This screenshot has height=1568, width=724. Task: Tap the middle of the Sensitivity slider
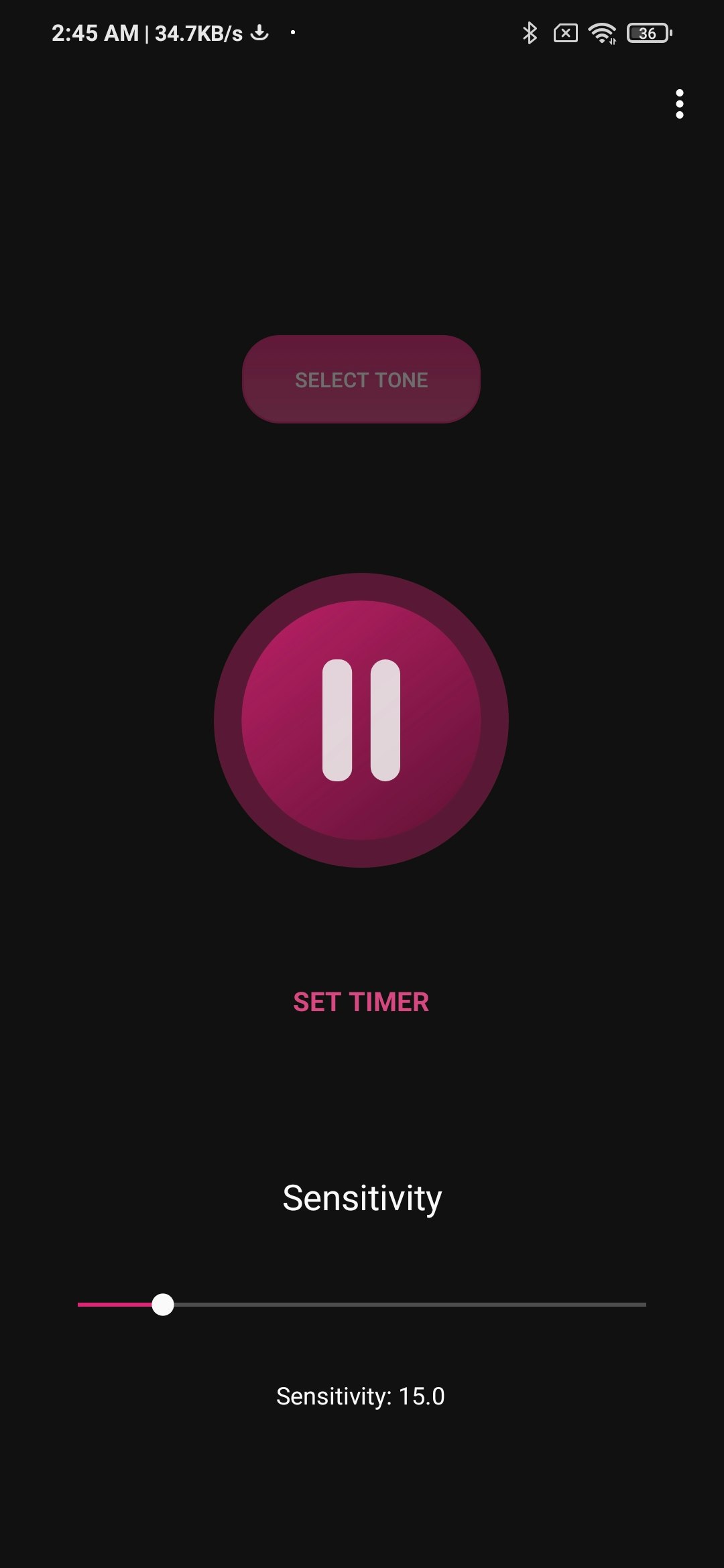coord(362,1305)
